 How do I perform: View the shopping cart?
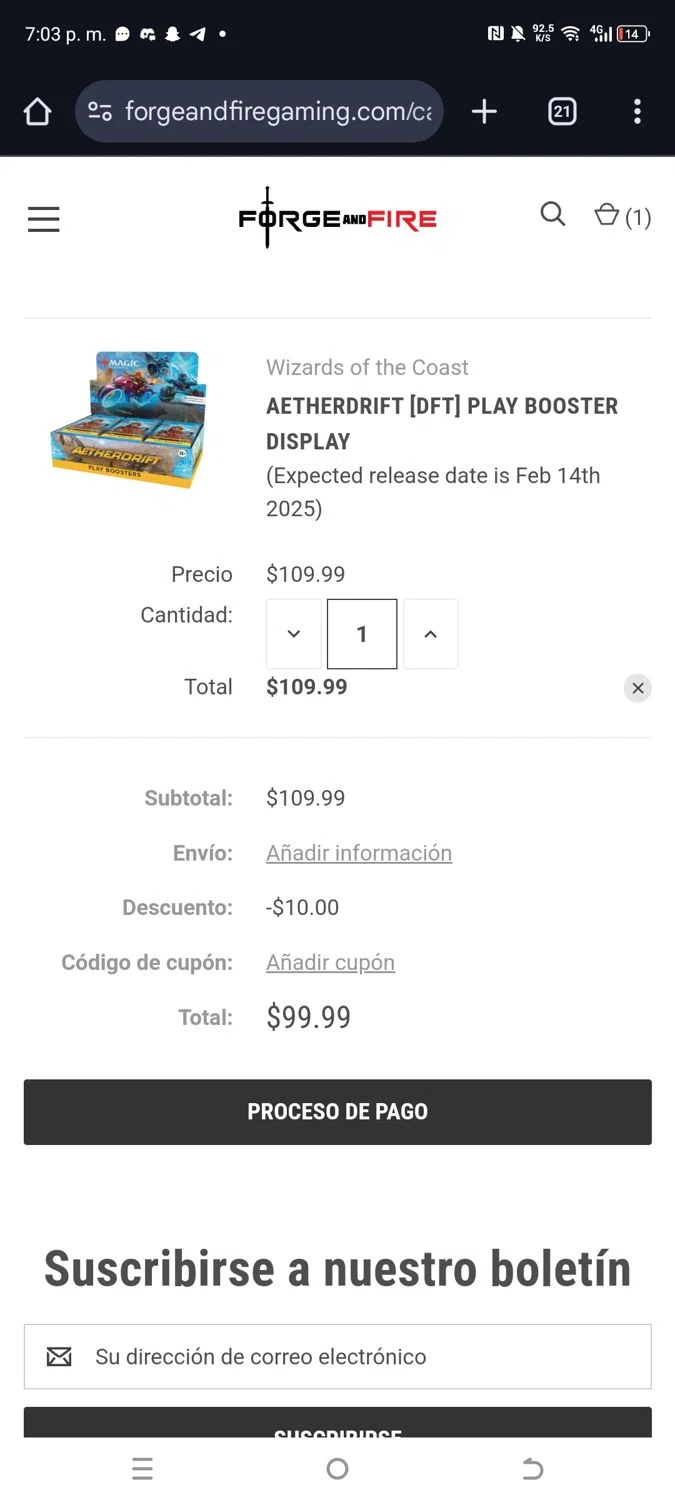(622, 216)
